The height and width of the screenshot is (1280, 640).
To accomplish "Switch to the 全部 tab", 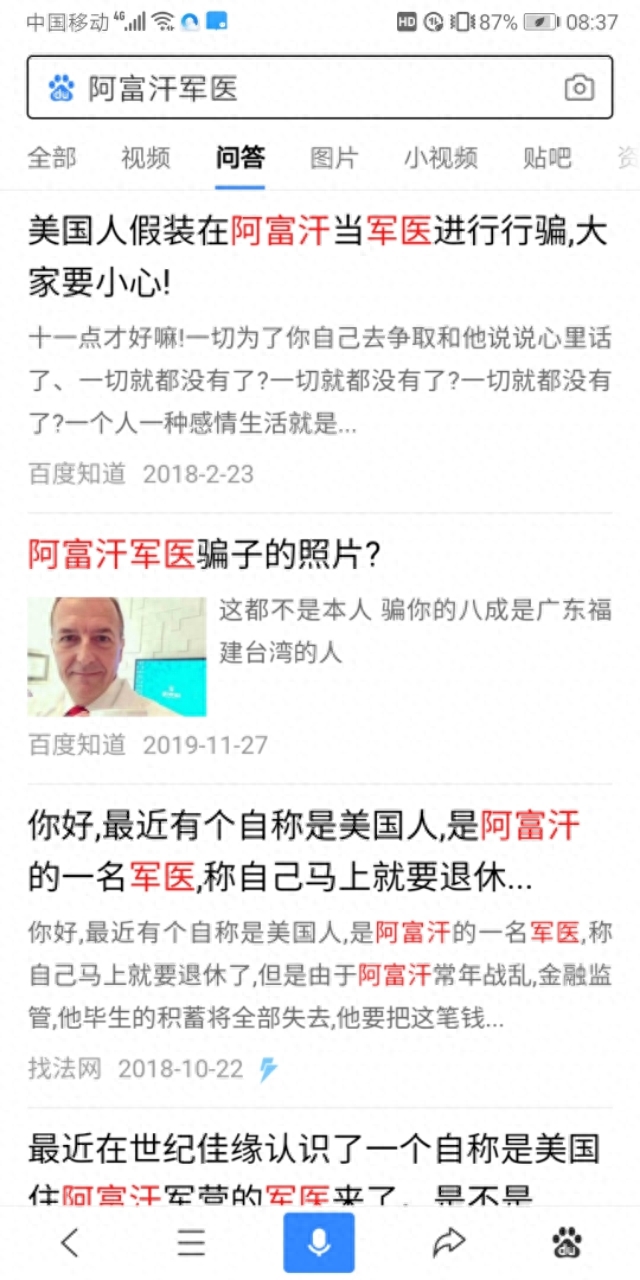I will [x=51, y=158].
